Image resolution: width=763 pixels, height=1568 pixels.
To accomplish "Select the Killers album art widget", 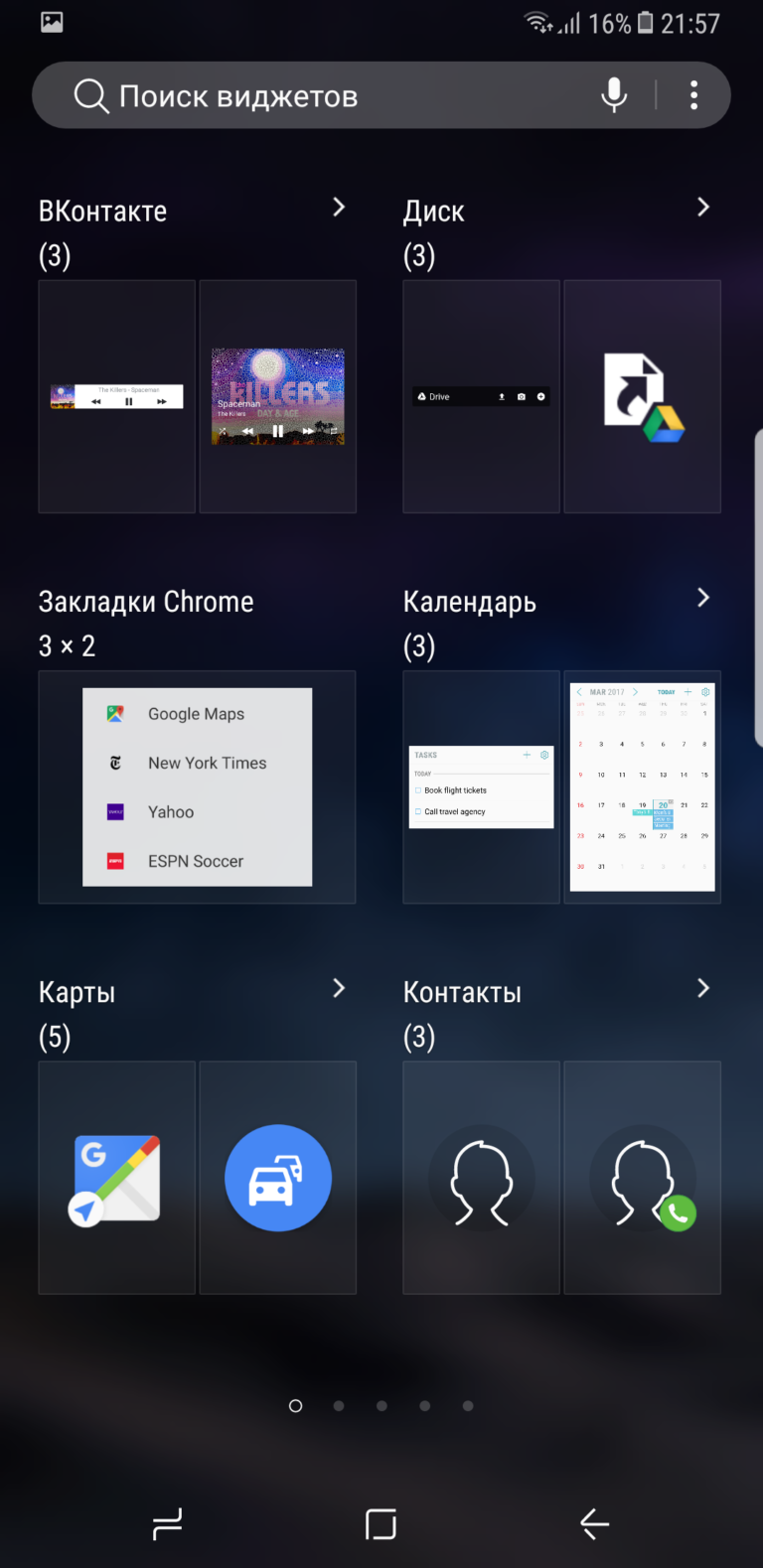I will tap(278, 396).
